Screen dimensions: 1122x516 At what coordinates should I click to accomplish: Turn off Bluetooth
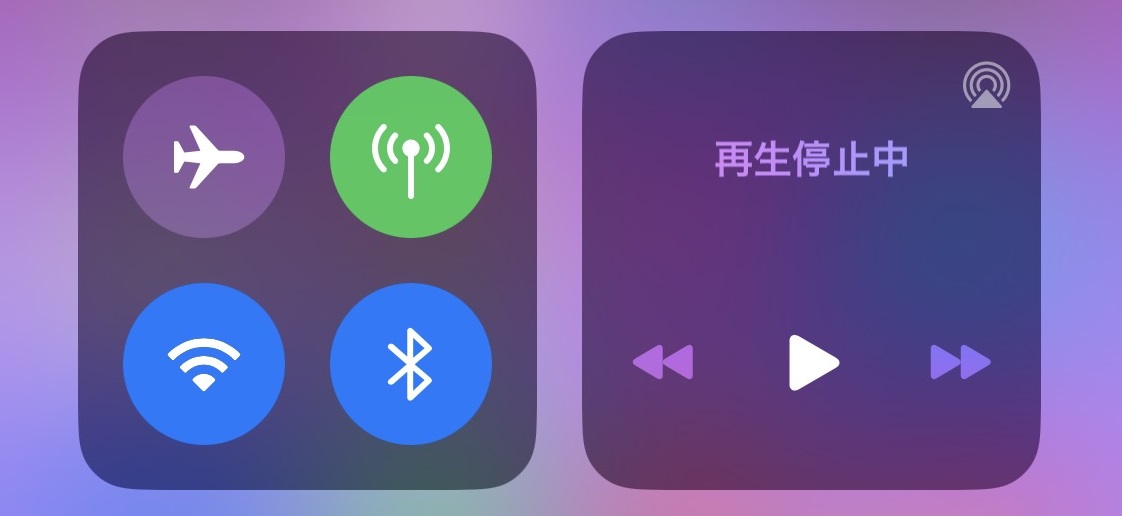click(x=410, y=362)
